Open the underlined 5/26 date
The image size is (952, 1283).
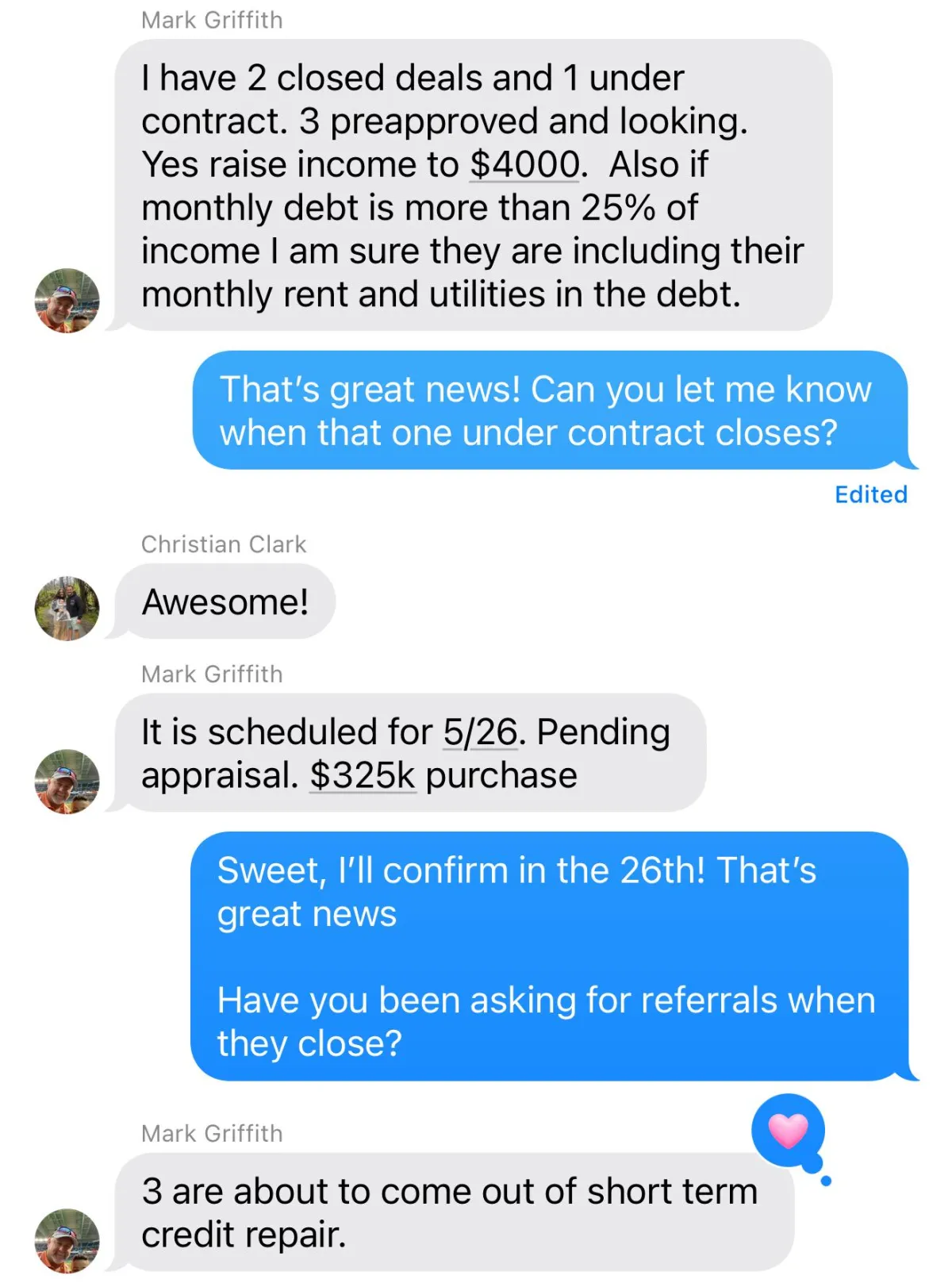pyautogui.click(x=480, y=732)
